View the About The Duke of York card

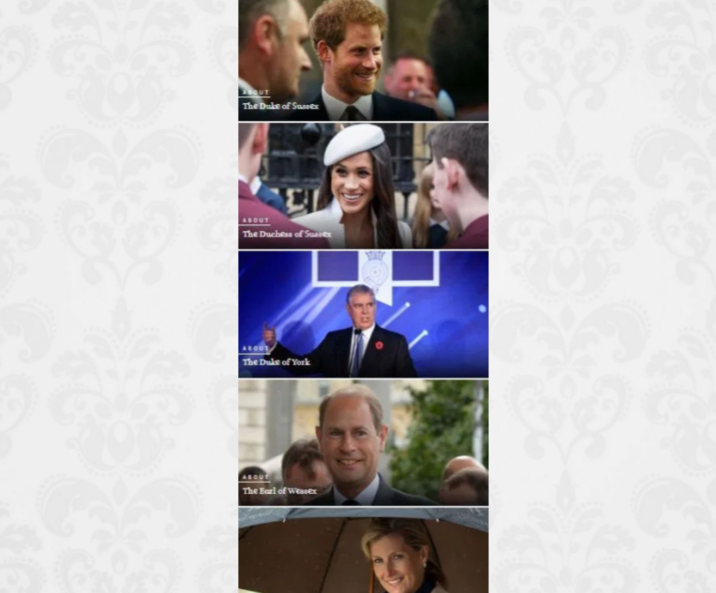[363, 314]
